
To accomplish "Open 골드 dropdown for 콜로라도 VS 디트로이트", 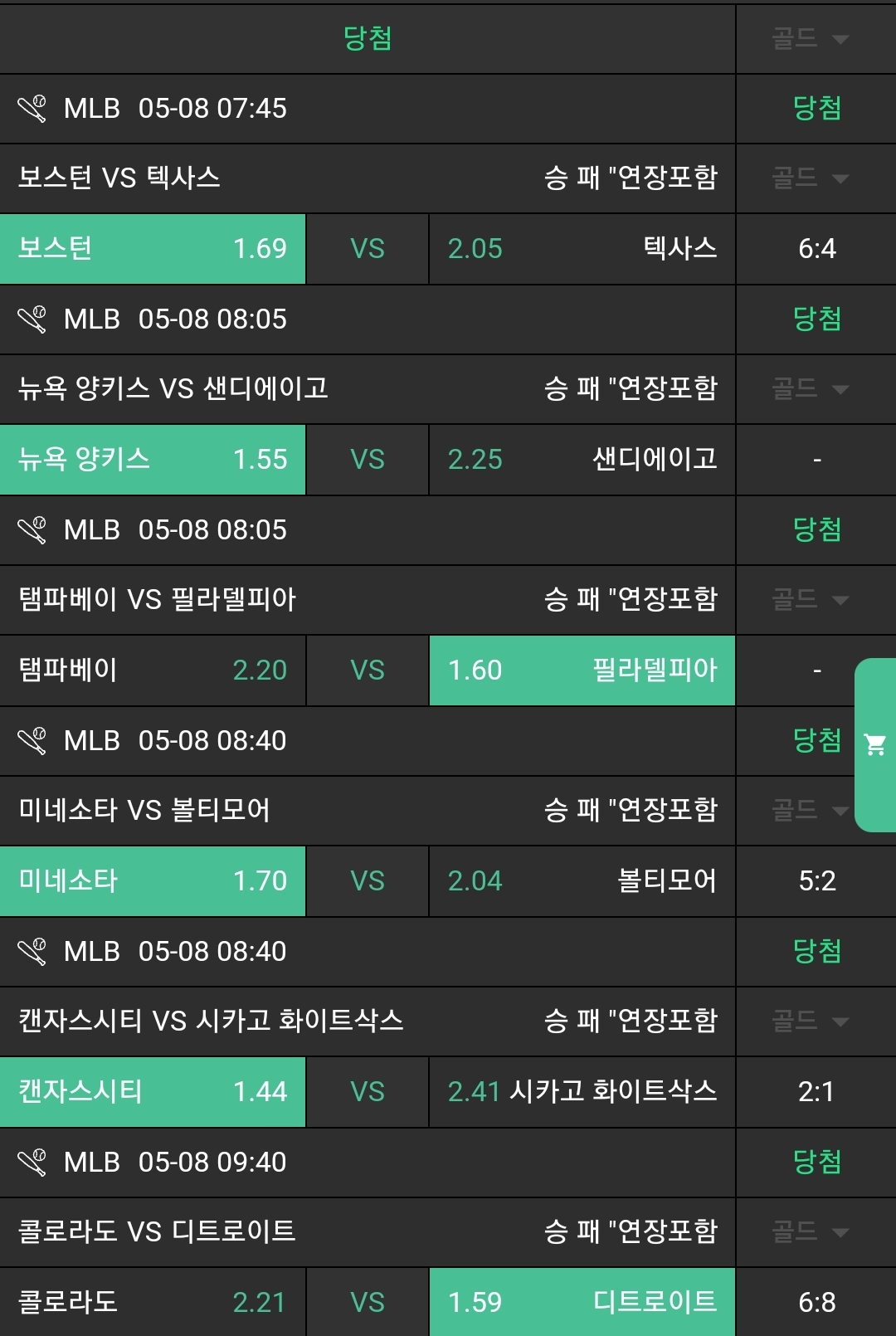I will (x=811, y=1231).
